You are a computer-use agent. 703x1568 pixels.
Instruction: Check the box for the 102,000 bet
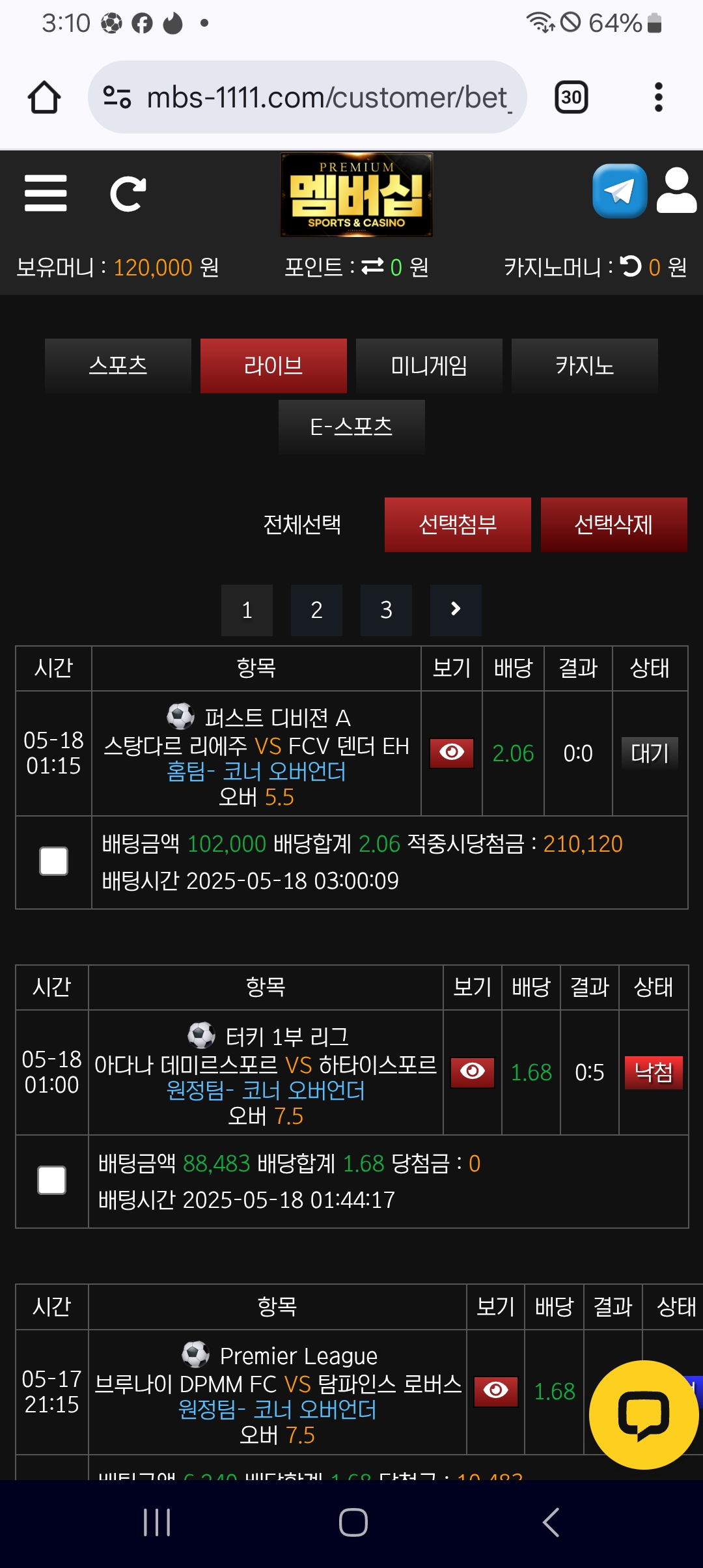tap(53, 861)
